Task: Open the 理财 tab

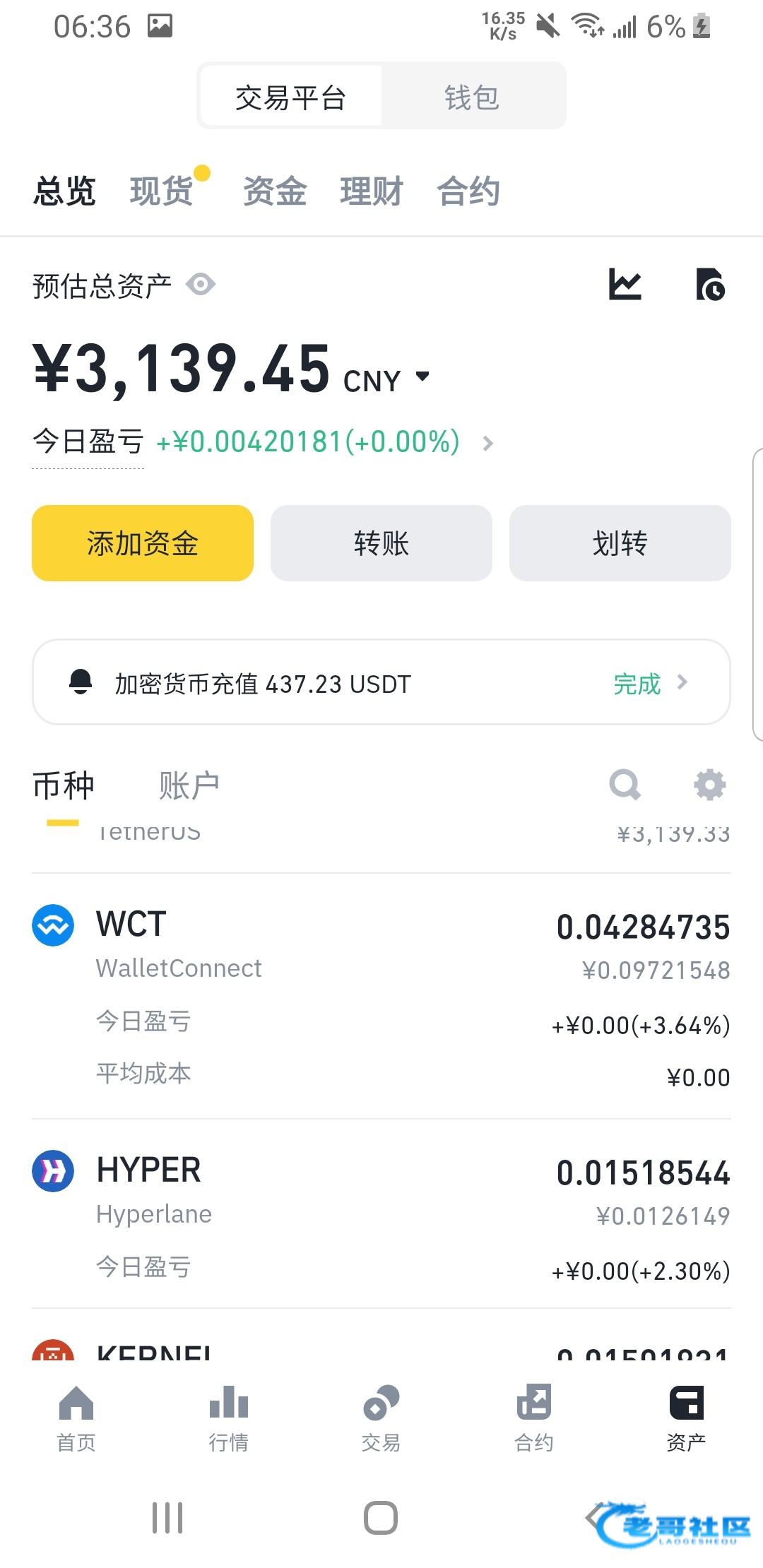Action: pos(371,191)
